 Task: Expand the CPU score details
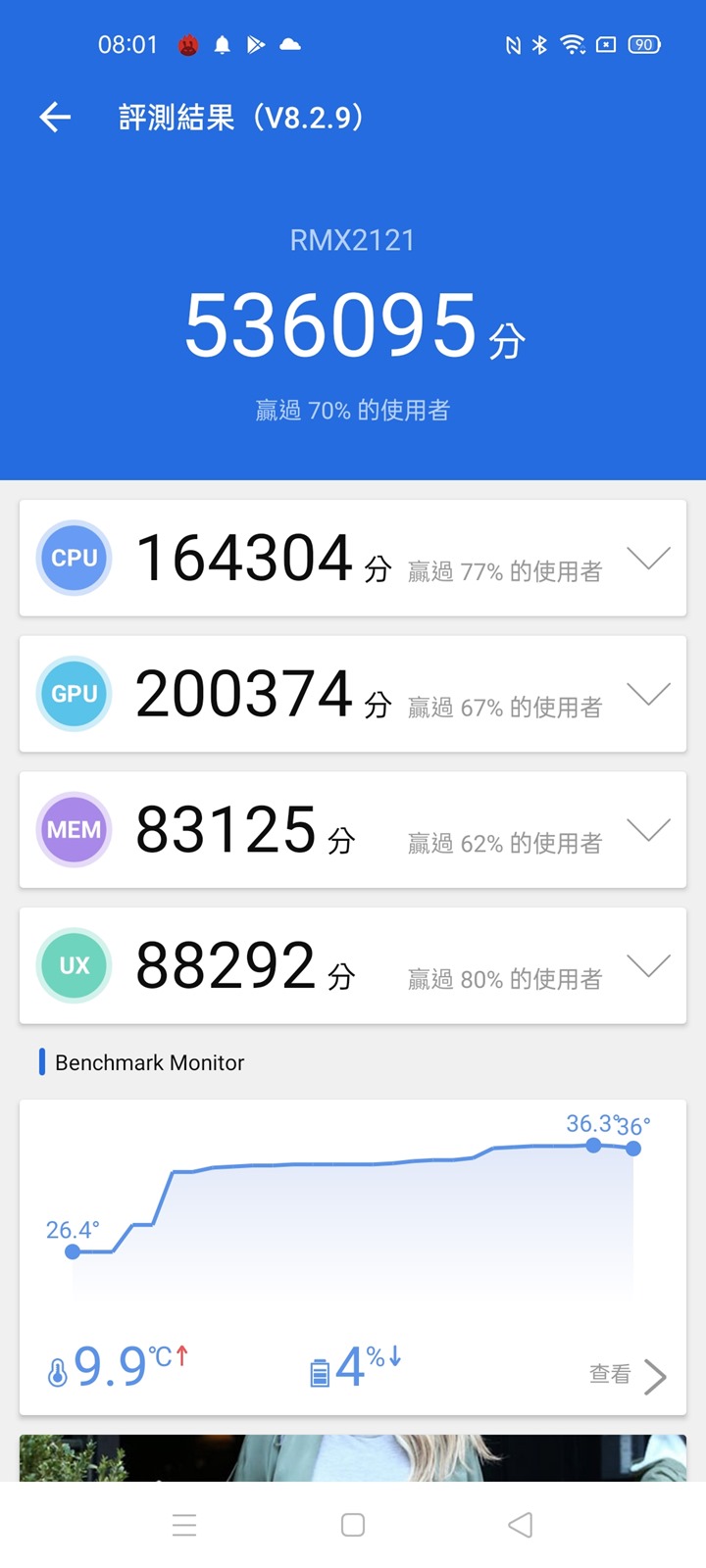click(648, 558)
